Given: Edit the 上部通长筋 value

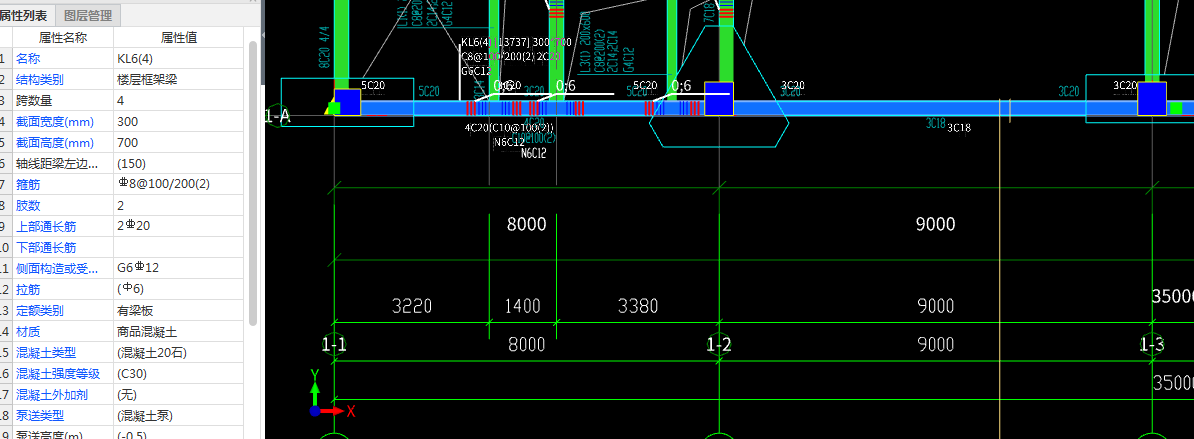Looking at the screenshot, I should (178, 226).
